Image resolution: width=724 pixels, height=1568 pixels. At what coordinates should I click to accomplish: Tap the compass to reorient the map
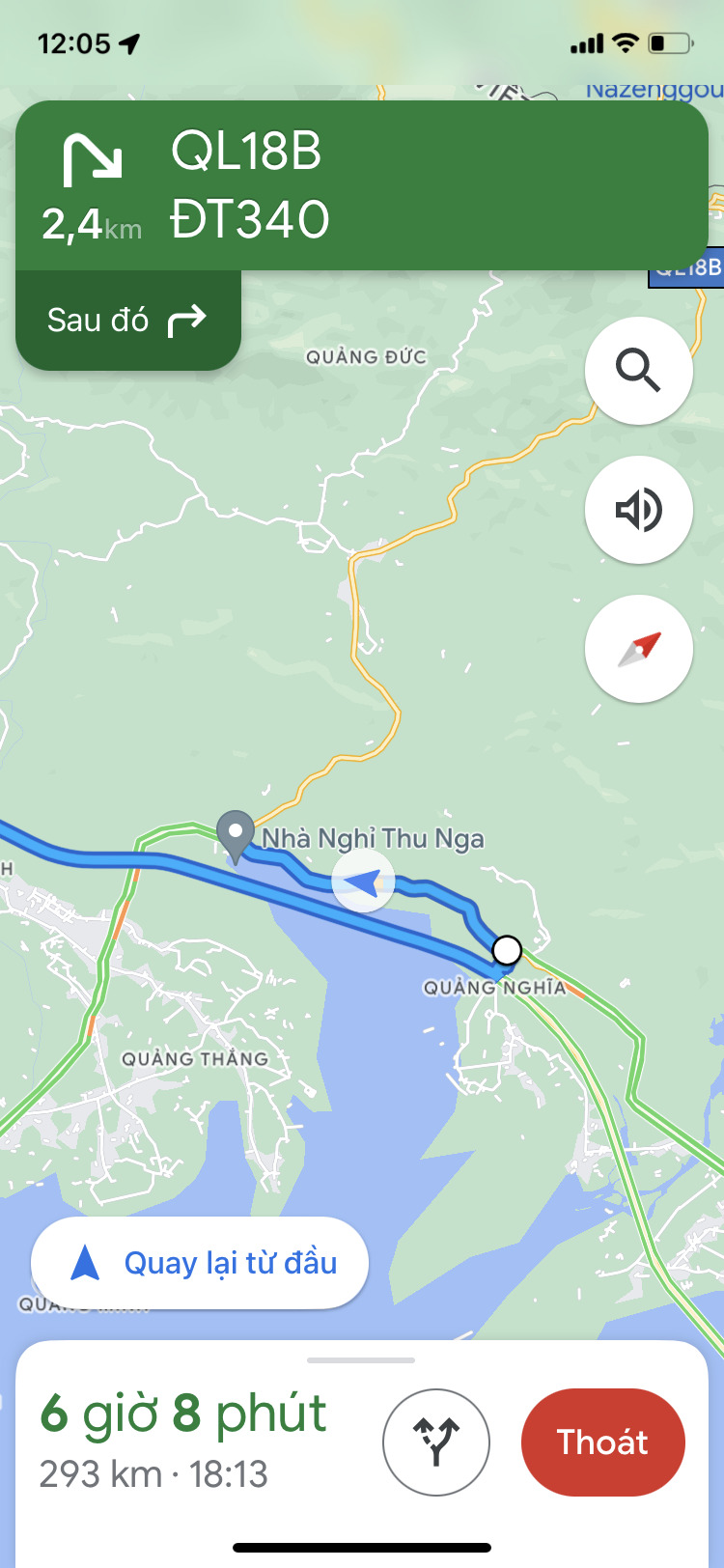[x=638, y=649]
